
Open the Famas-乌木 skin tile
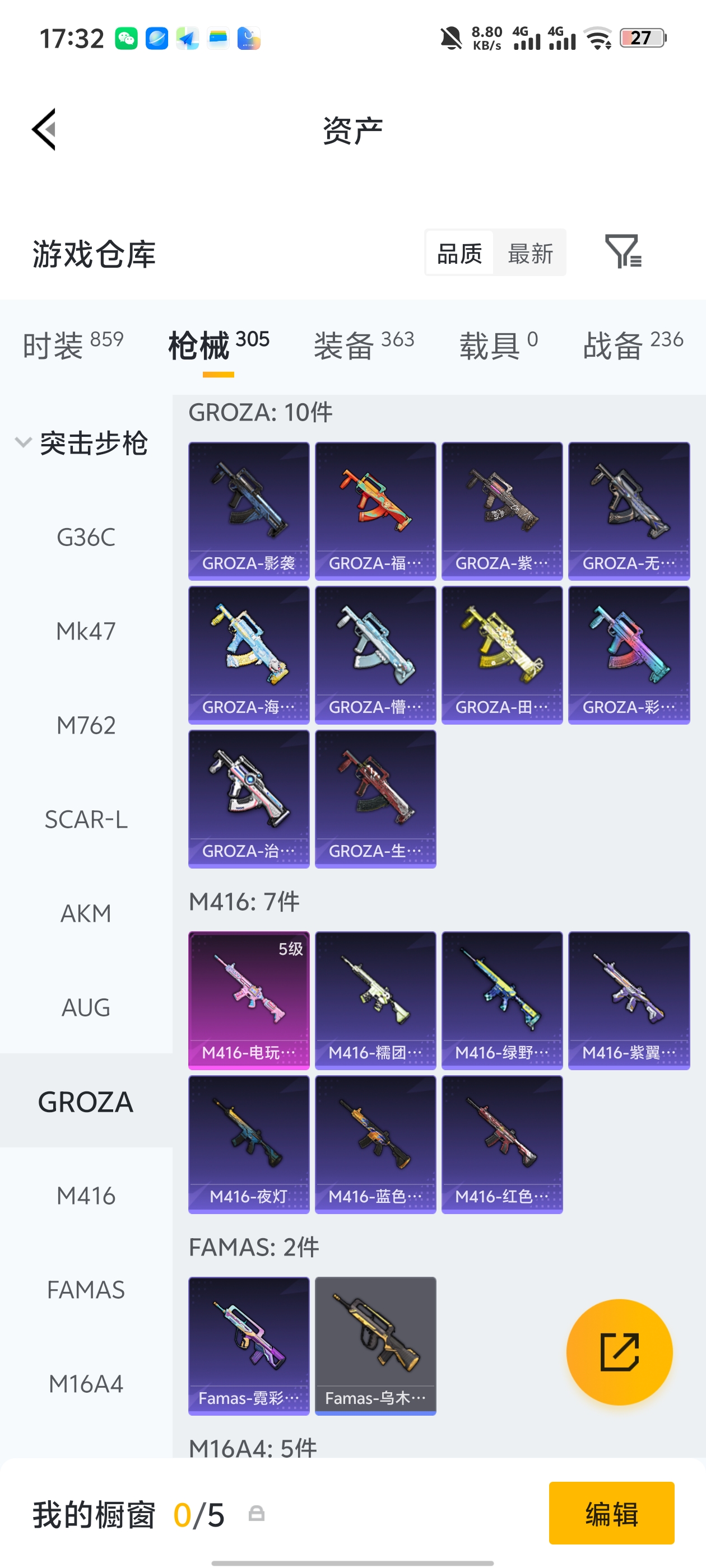[x=375, y=1345]
